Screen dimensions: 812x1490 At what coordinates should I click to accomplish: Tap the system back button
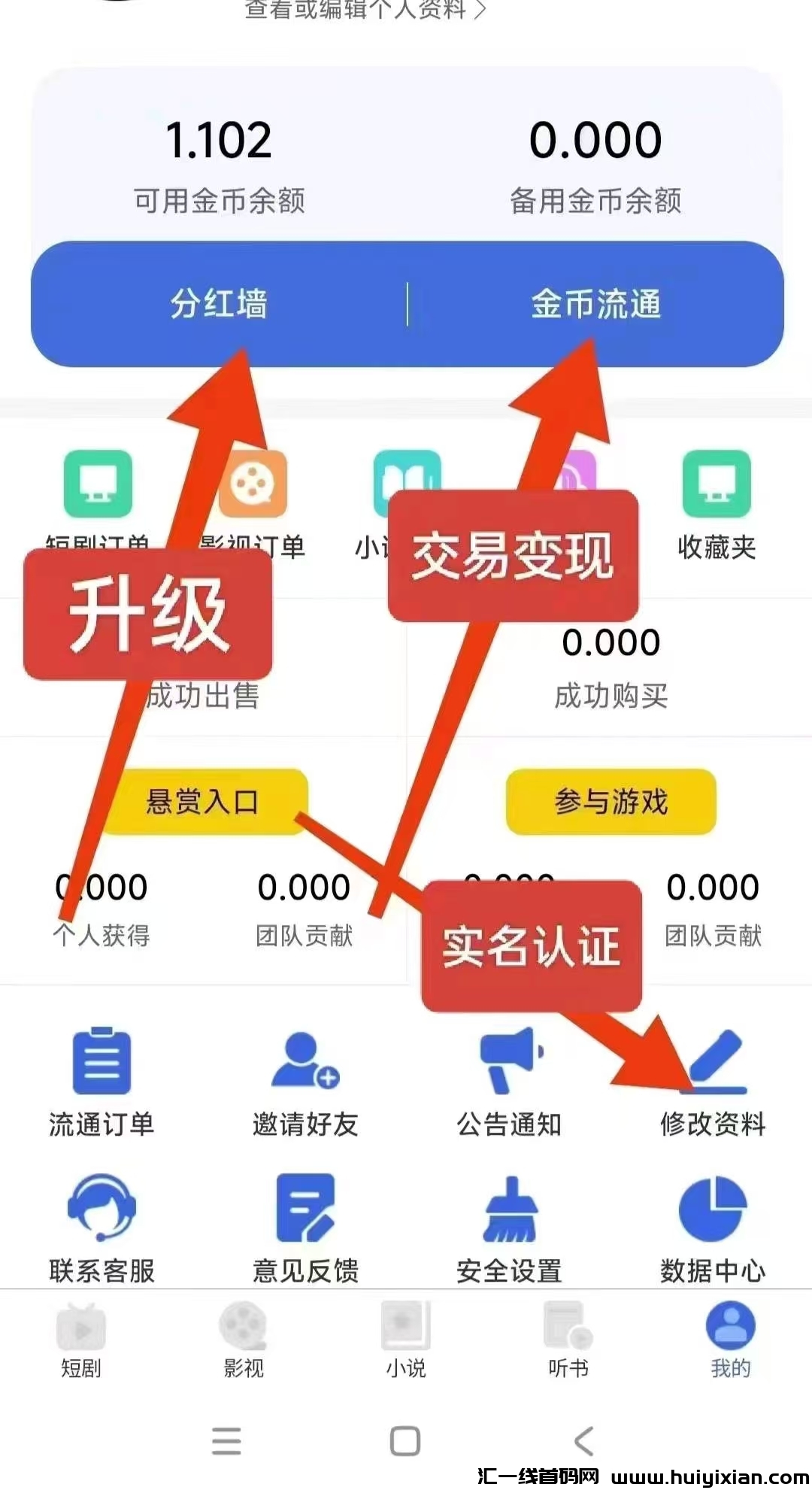(x=584, y=1441)
